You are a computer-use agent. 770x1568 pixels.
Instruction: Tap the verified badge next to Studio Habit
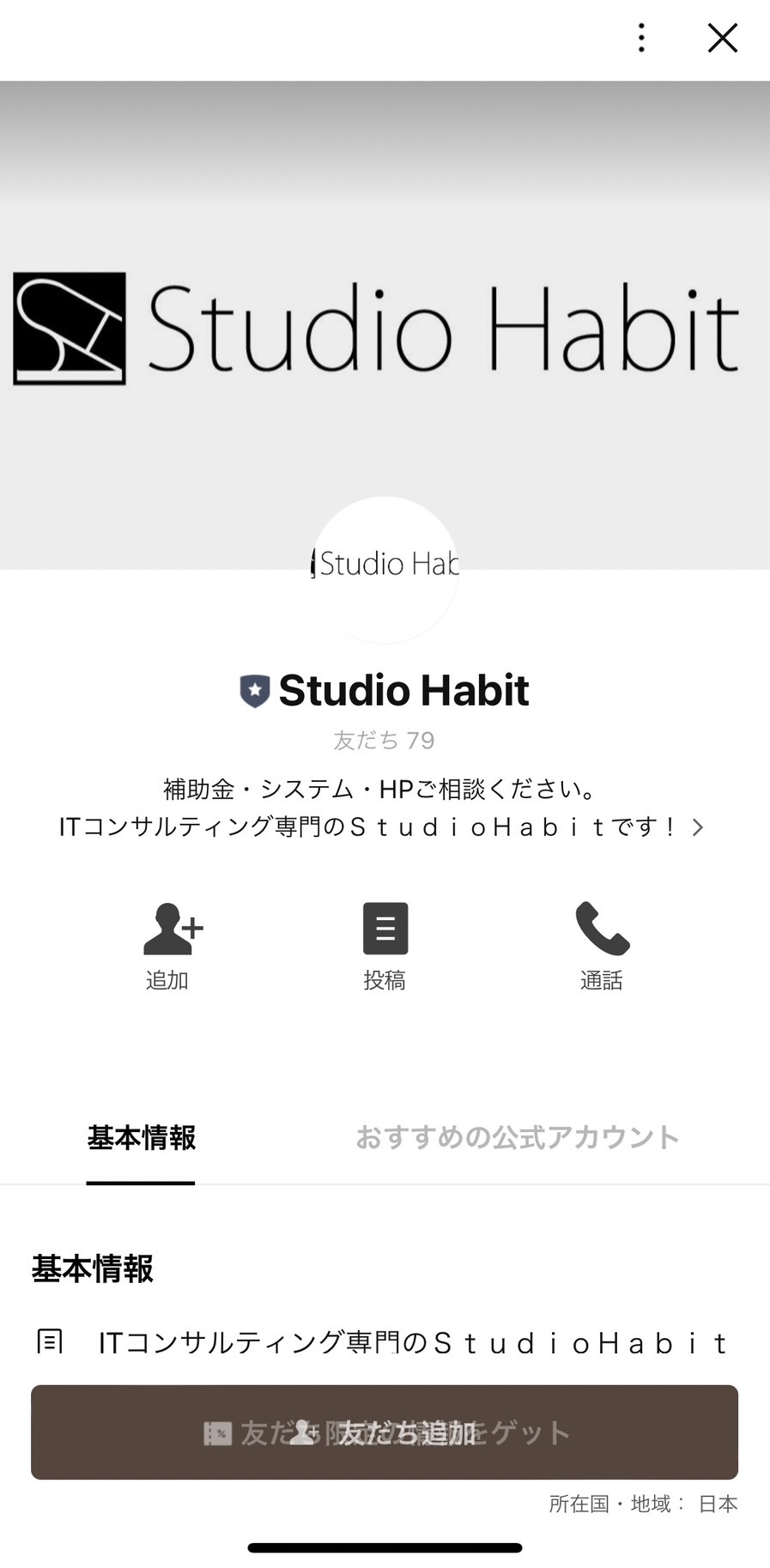click(x=253, y=690)
